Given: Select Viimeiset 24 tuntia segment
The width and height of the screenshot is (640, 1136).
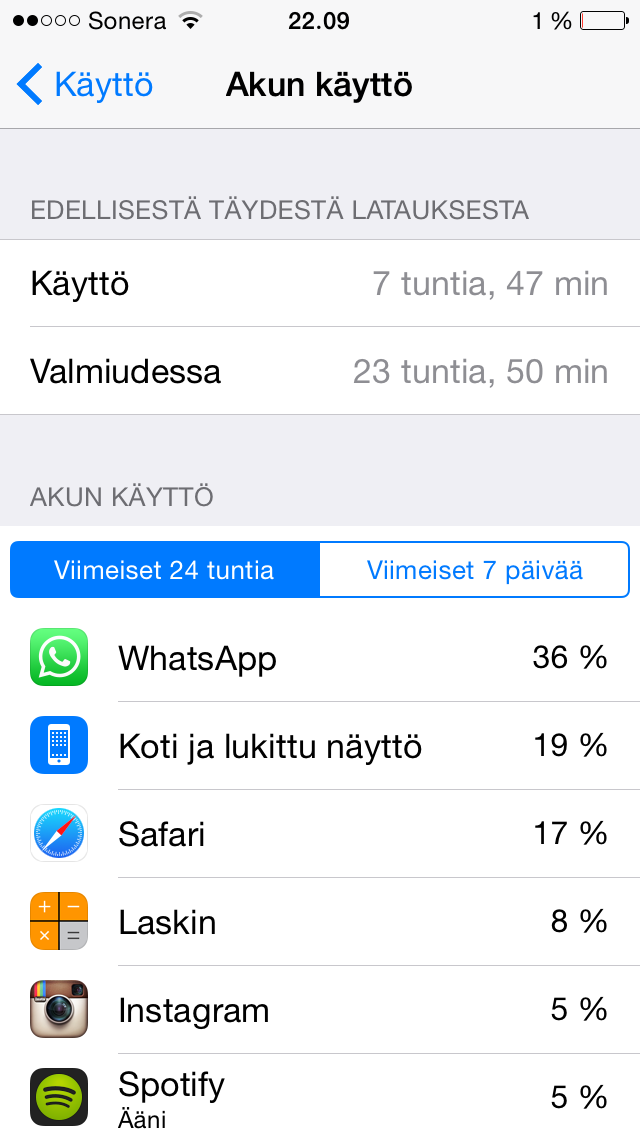Looking at the screenshot, I should click(x=165, y=569).
